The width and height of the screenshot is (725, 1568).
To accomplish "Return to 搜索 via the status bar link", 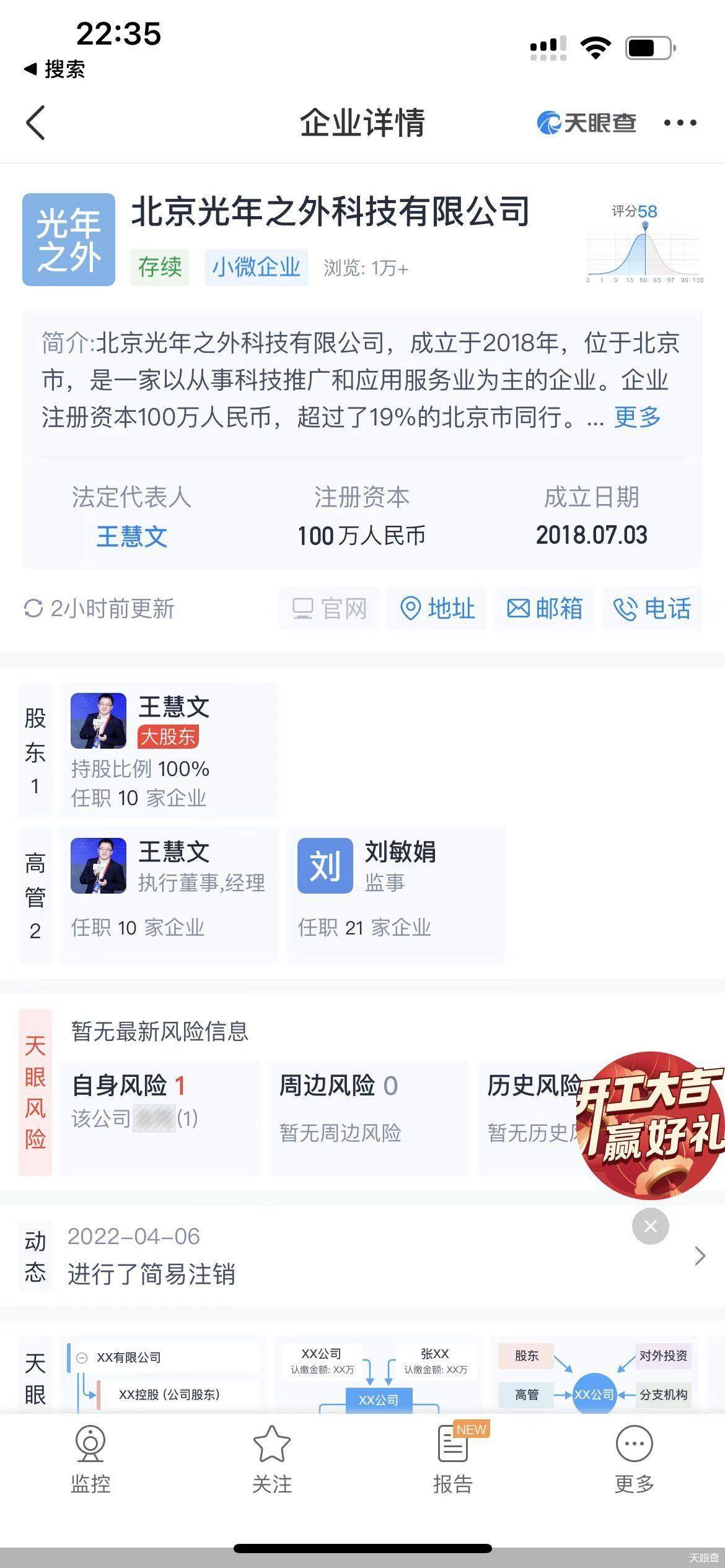I will (55, 69).
